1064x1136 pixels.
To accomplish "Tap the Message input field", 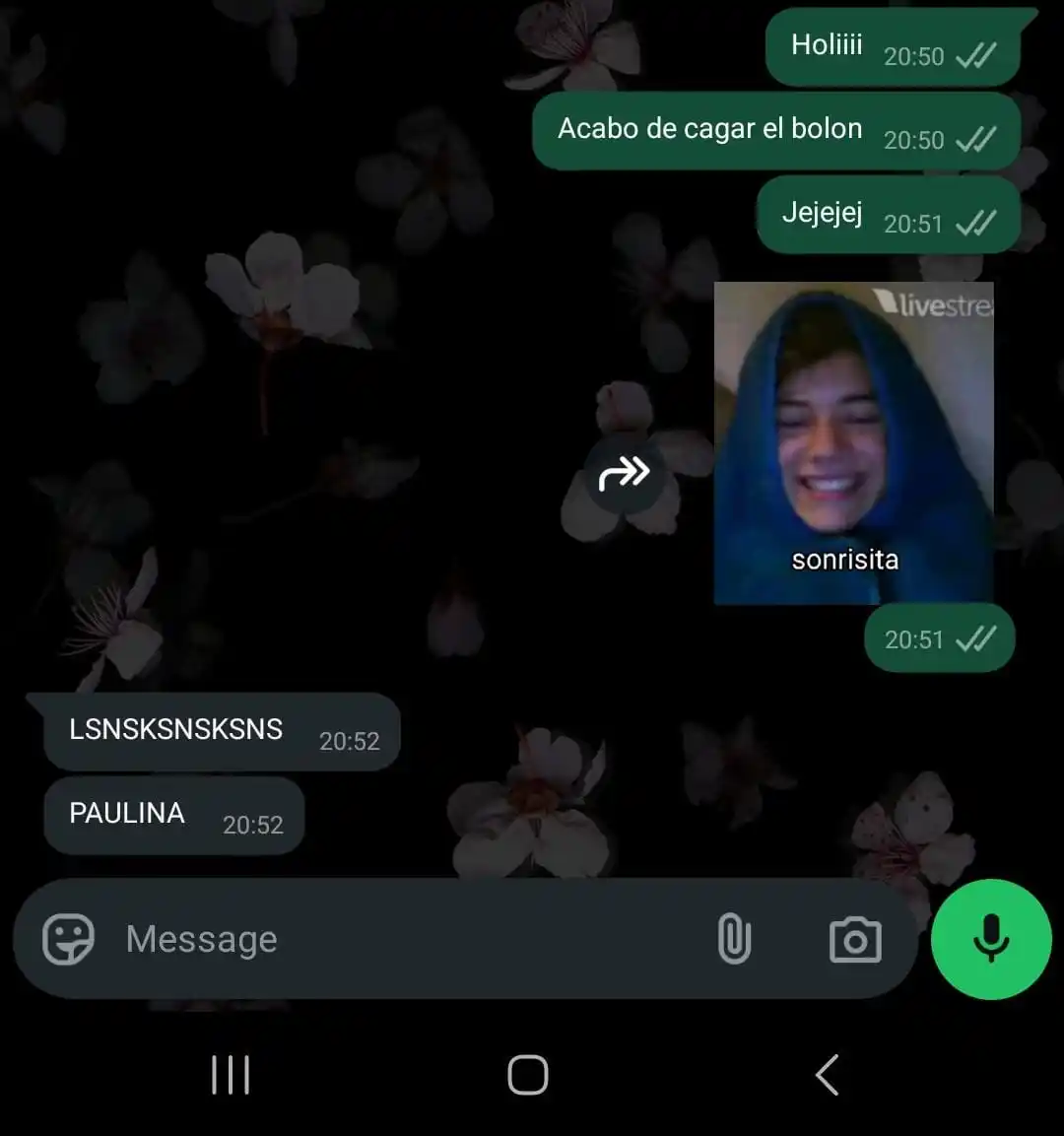I will [x=394, y=939].
